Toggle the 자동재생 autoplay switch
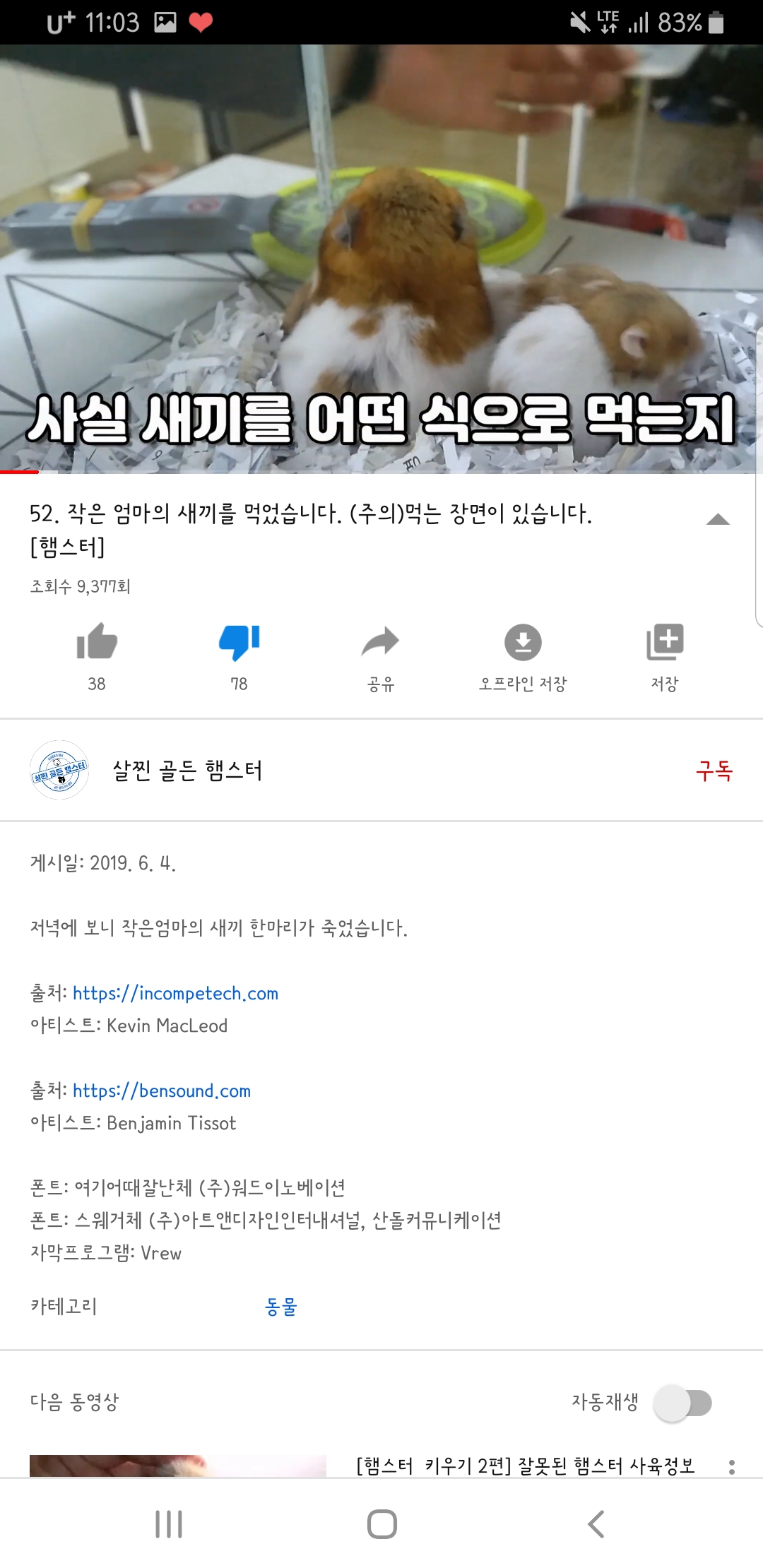This screenshot has width=763, height=1568. (682, 1403)
